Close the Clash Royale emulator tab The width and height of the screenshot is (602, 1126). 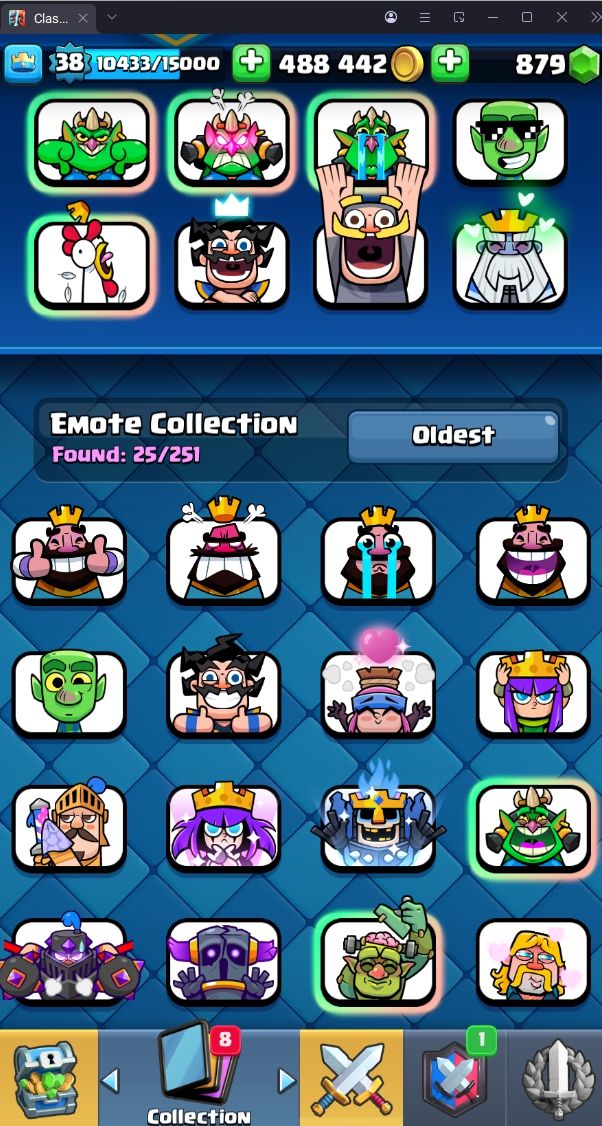point(83,18)
